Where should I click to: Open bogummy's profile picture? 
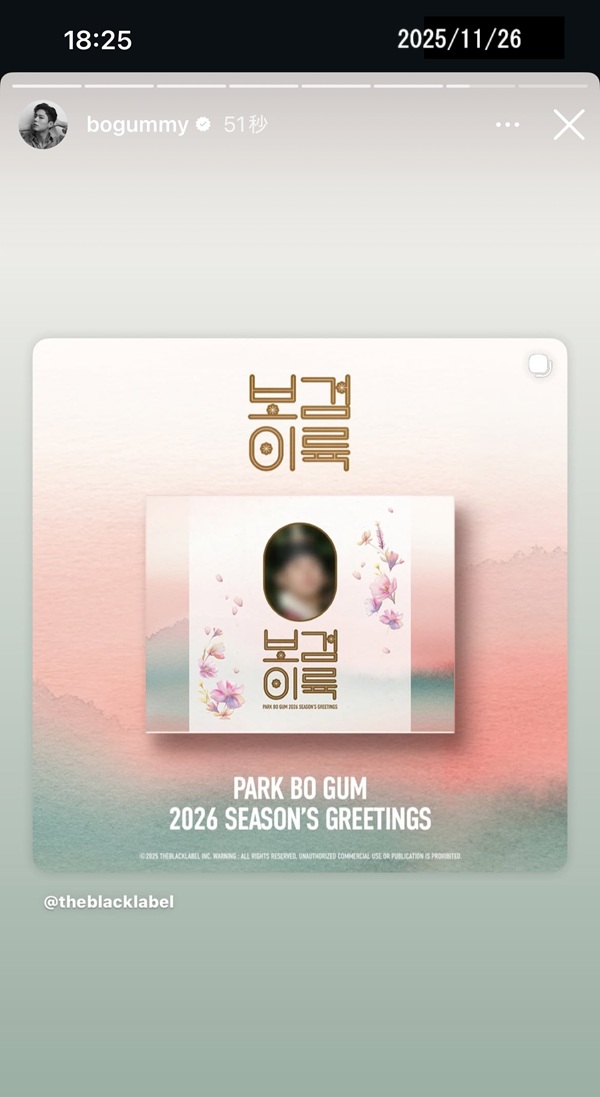tap(42, 125)
